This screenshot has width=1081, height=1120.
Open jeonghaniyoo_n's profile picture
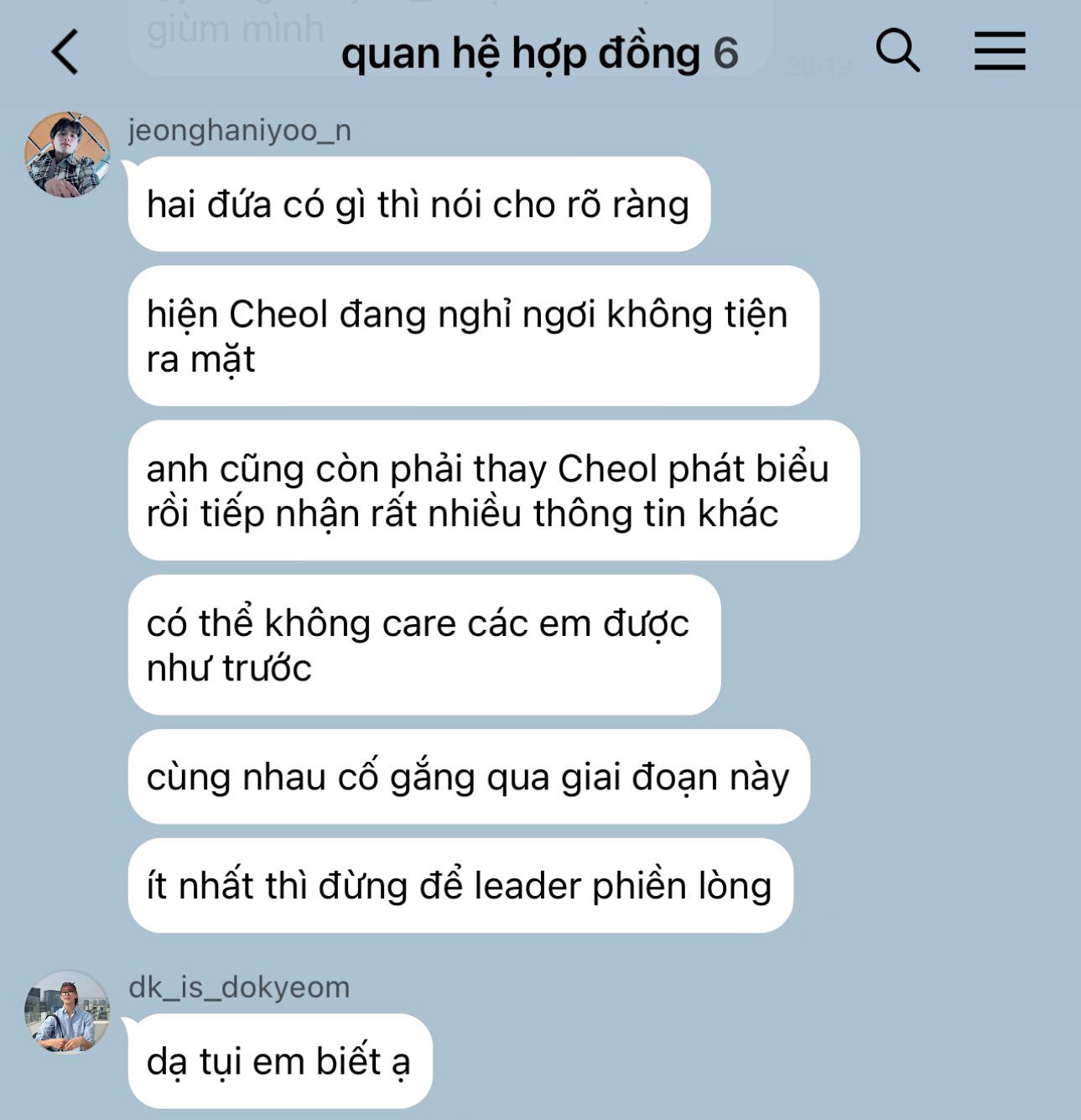(67, 154)
